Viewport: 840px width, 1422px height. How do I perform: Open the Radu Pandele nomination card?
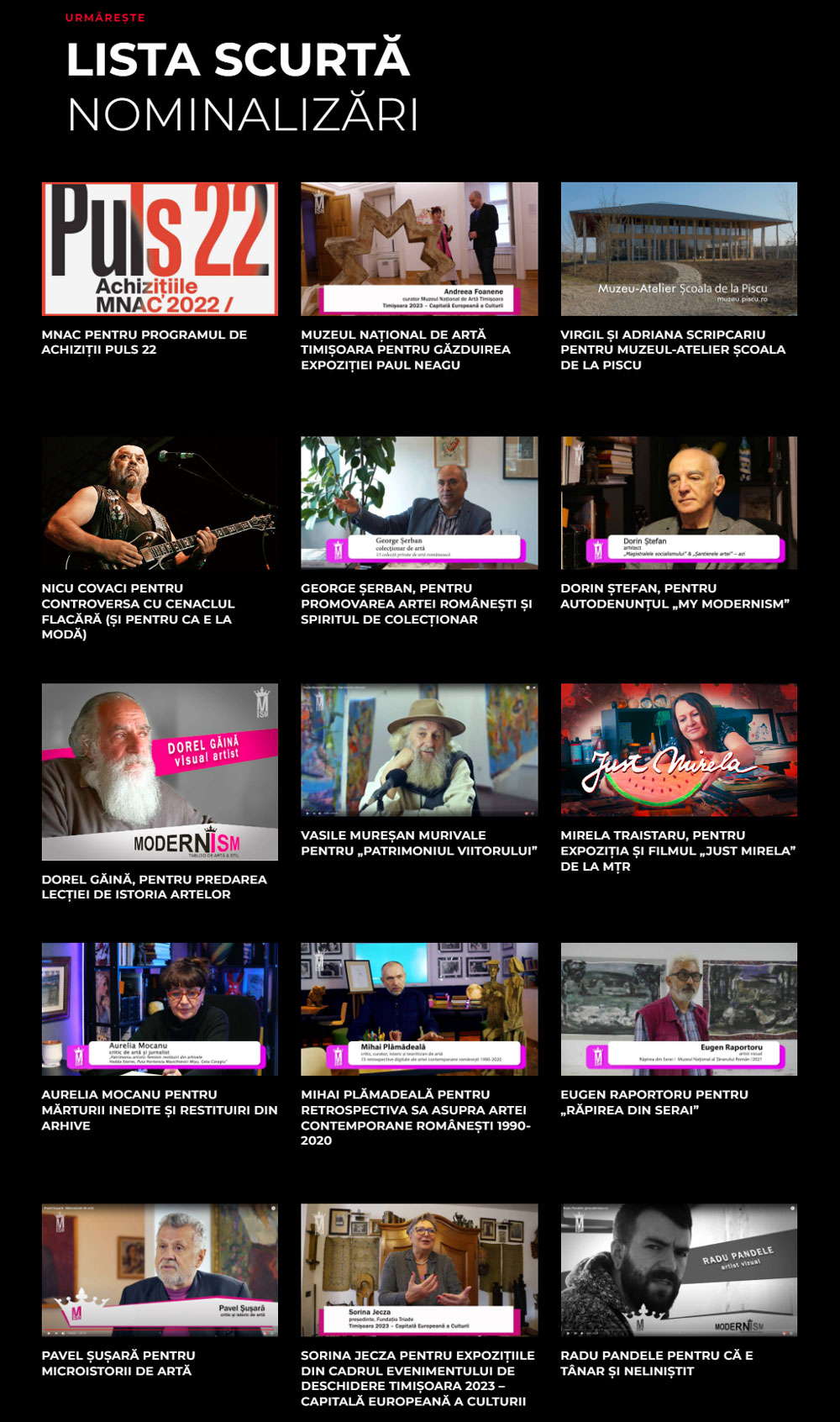[679, 1269]
